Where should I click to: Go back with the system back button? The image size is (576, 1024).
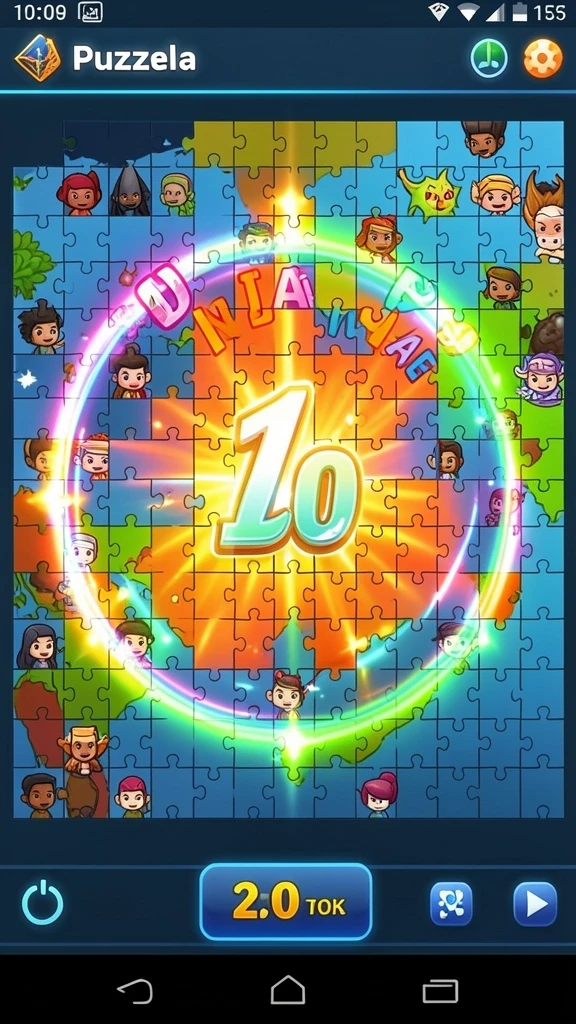point(135,991)
